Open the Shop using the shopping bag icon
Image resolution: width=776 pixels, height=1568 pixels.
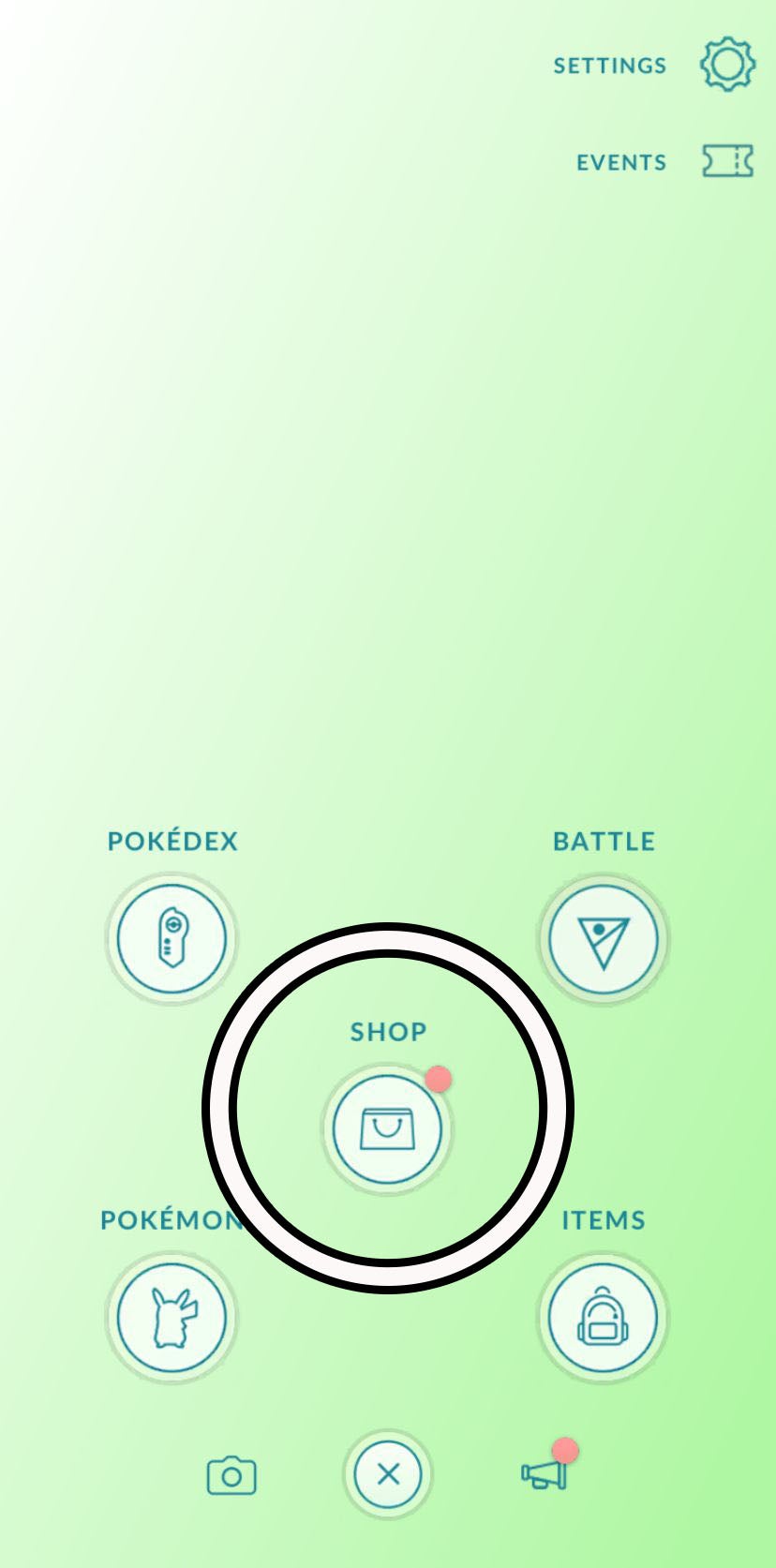coord(388,1129)
